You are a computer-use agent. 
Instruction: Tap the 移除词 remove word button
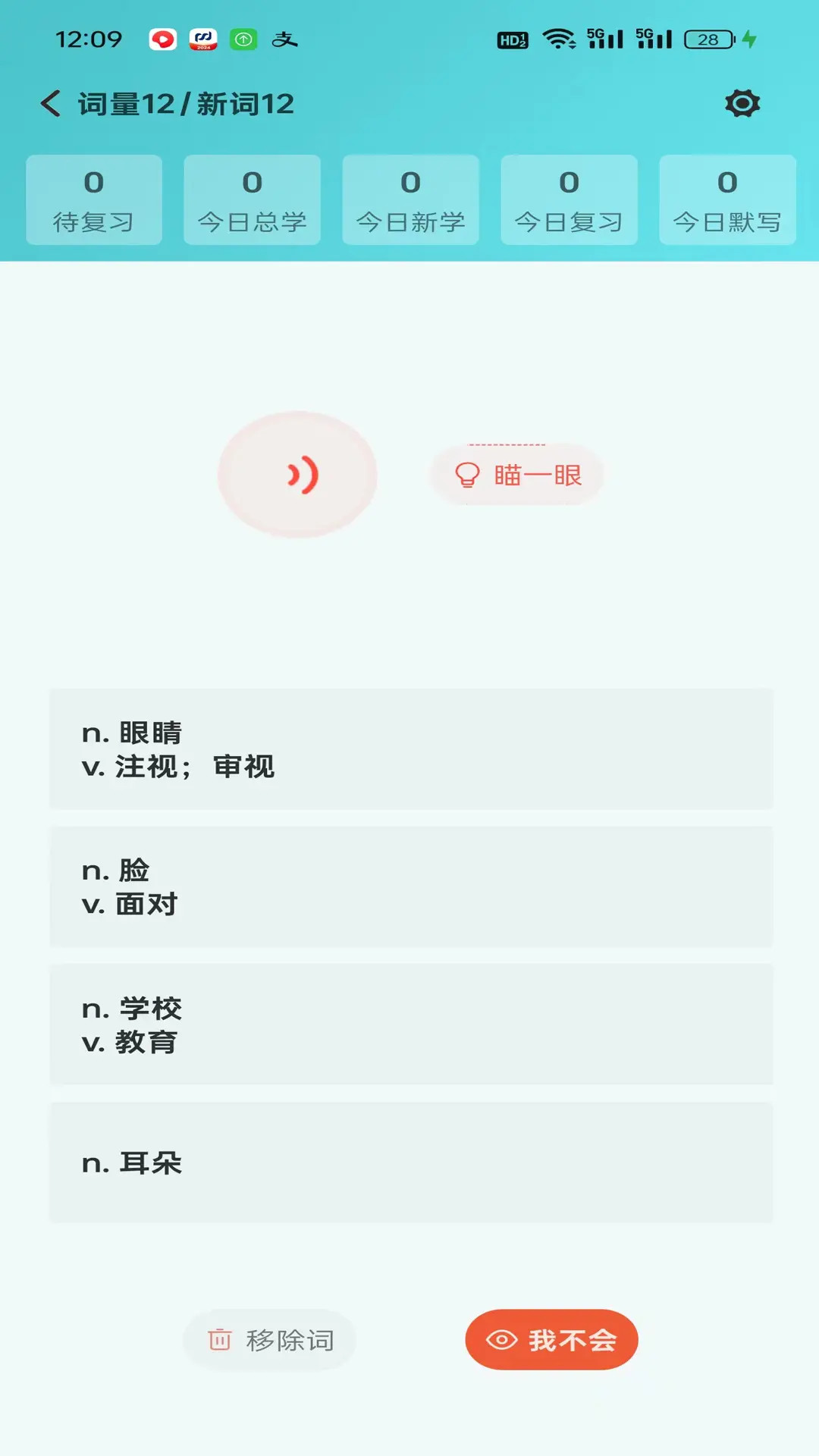[269, 1340]
